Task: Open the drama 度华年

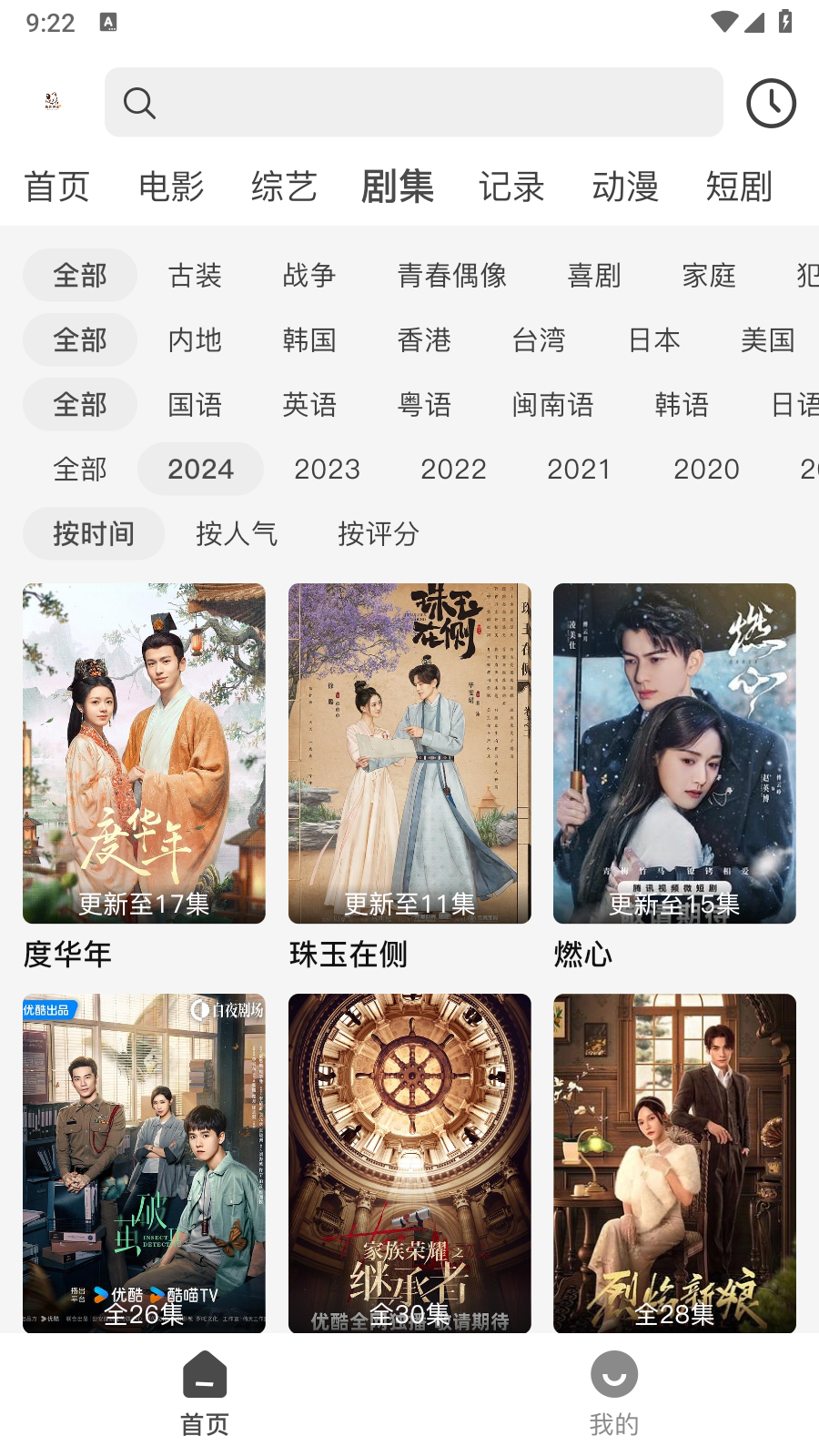Action: pos(144,753)
